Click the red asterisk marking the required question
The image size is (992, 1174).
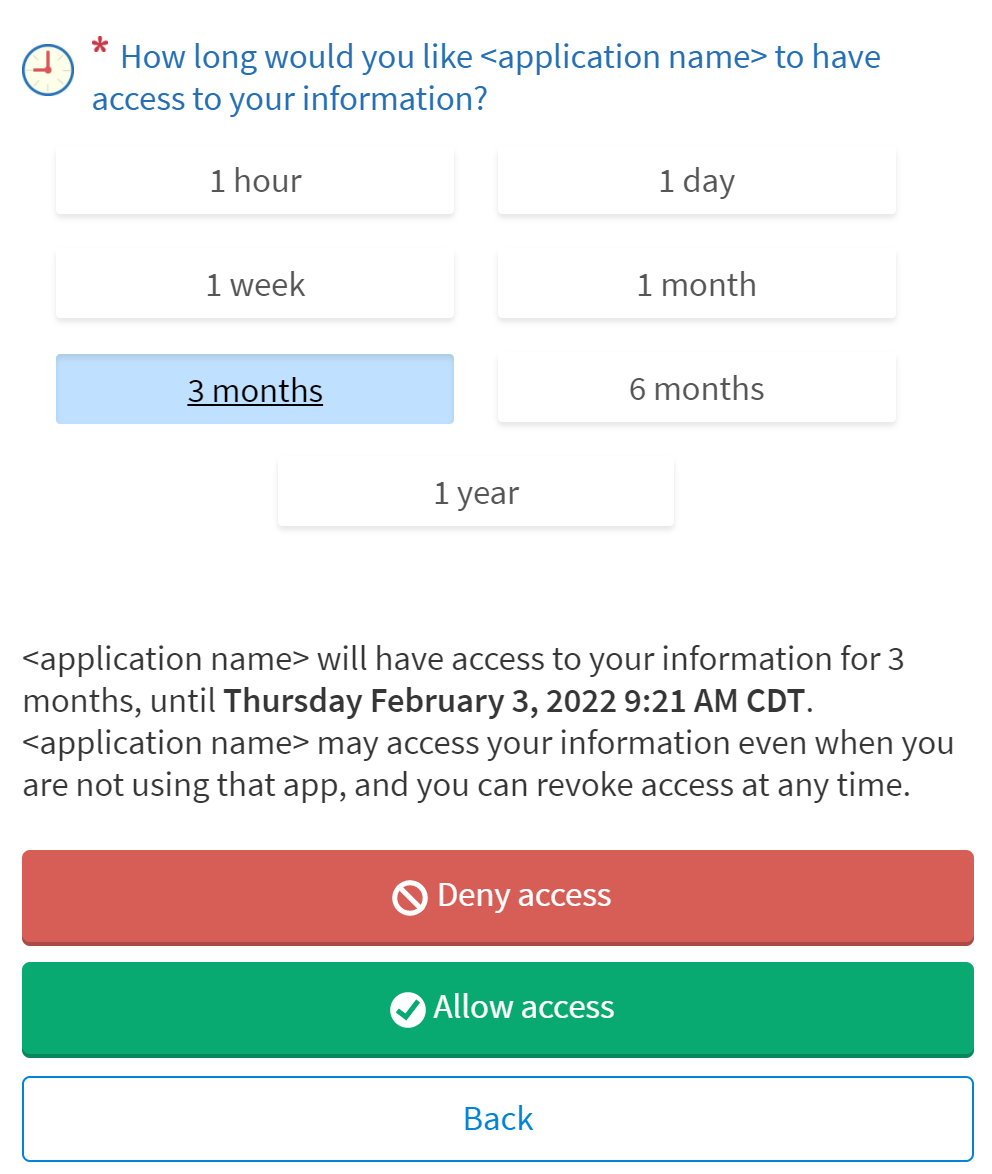click(99, 47)
